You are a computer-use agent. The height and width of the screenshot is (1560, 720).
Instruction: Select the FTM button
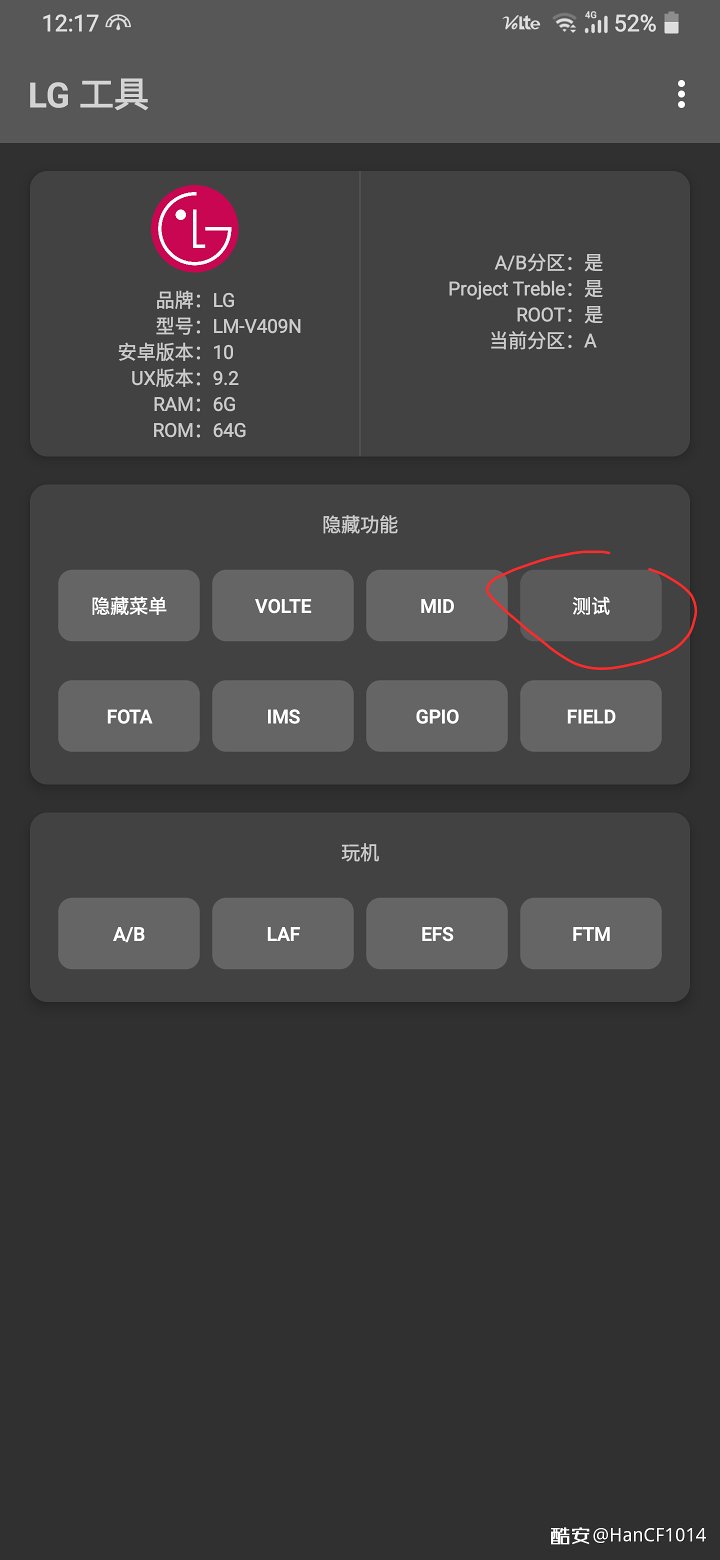591,934
